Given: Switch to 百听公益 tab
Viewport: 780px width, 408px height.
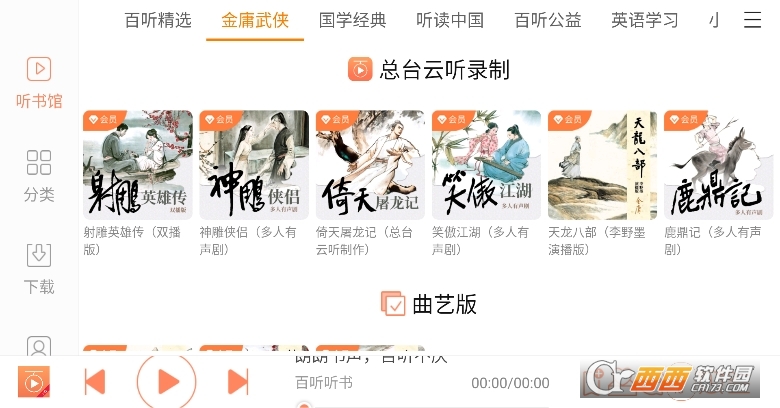Looking at the screenshot, I should 547,20.
